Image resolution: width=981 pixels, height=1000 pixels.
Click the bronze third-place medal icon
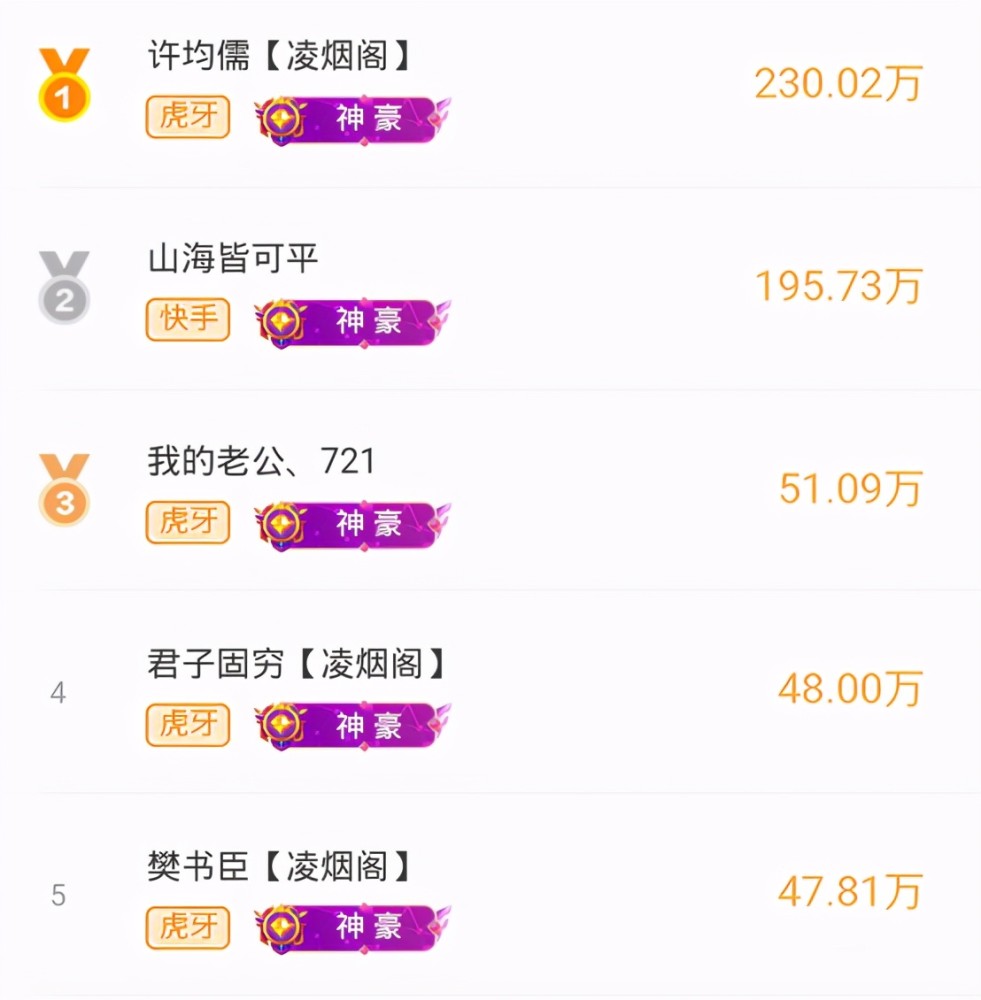[64, 492]
